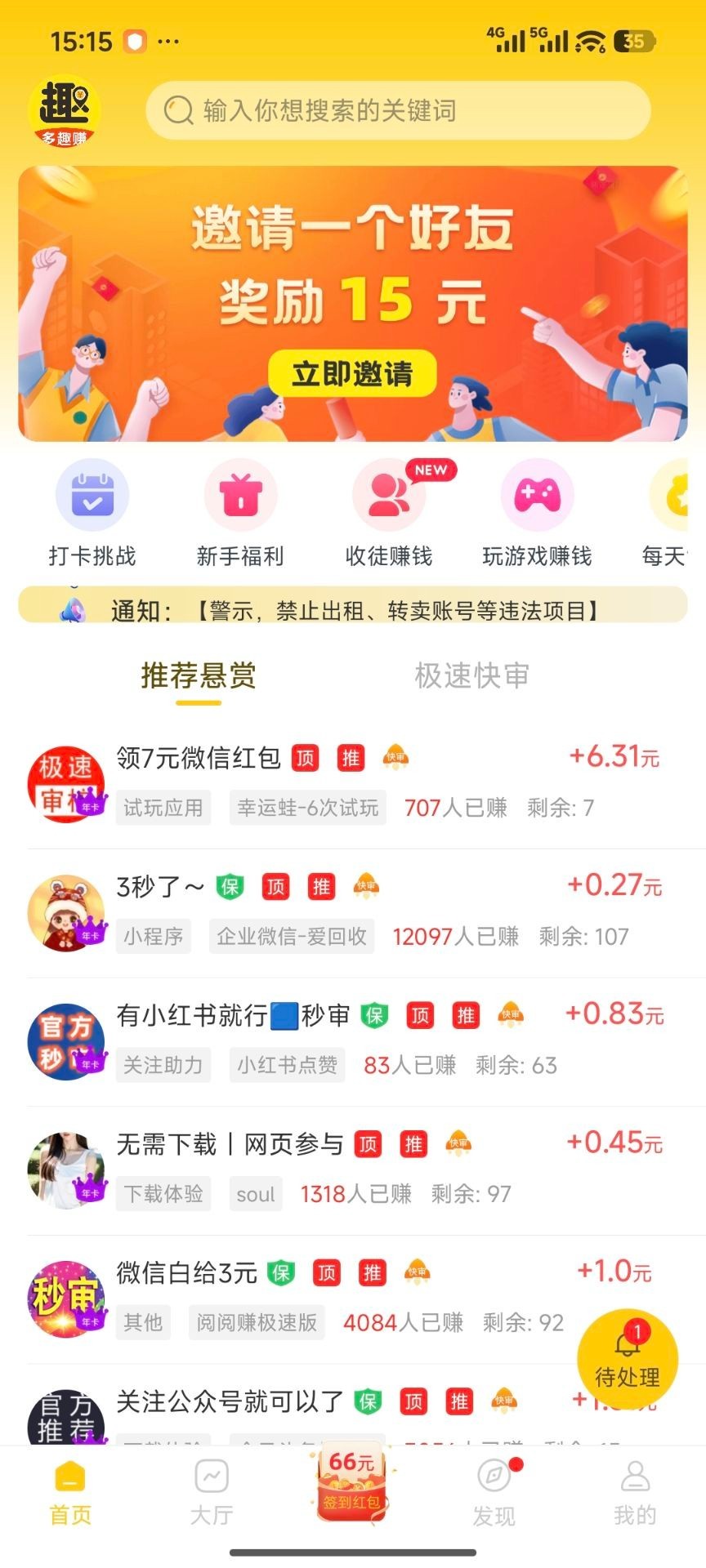Tap the notice about 禁止出租转卖账号

(353, 608)
